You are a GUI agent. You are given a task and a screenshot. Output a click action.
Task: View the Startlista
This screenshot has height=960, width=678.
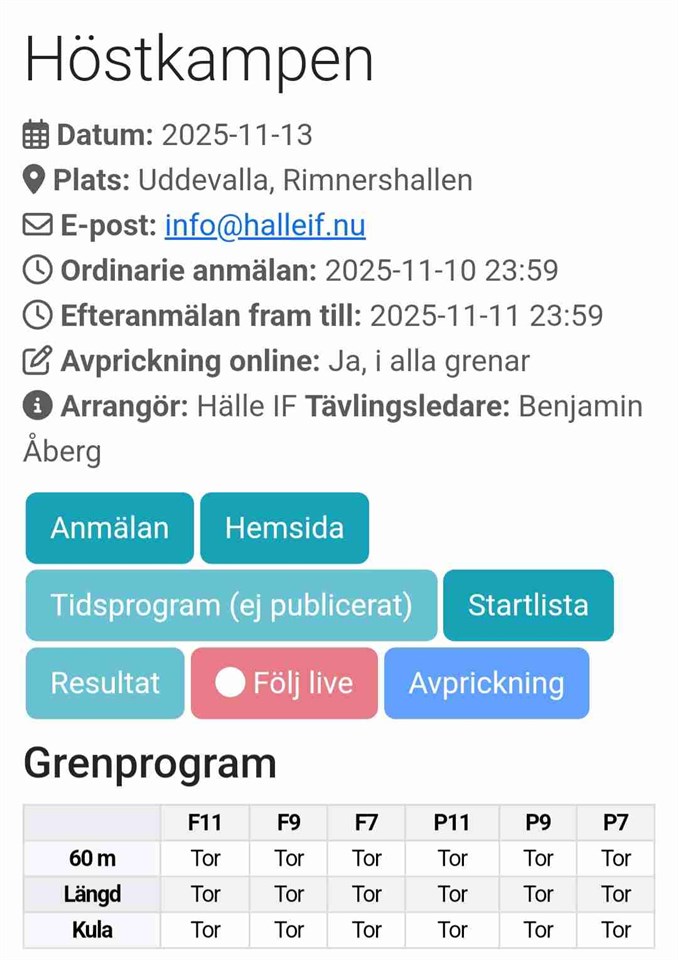[528, 605]
